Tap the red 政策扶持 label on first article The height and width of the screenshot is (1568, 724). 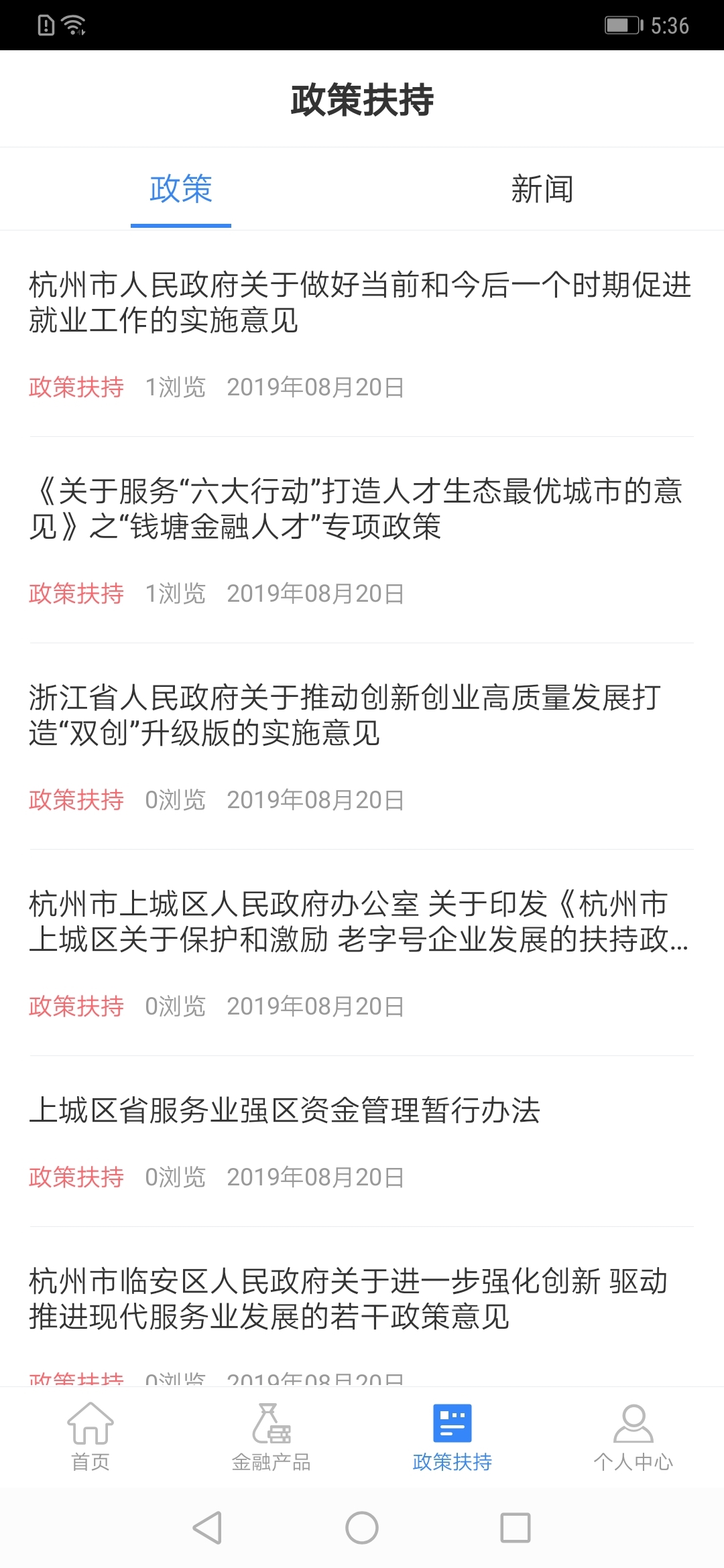tap(77, 387)
